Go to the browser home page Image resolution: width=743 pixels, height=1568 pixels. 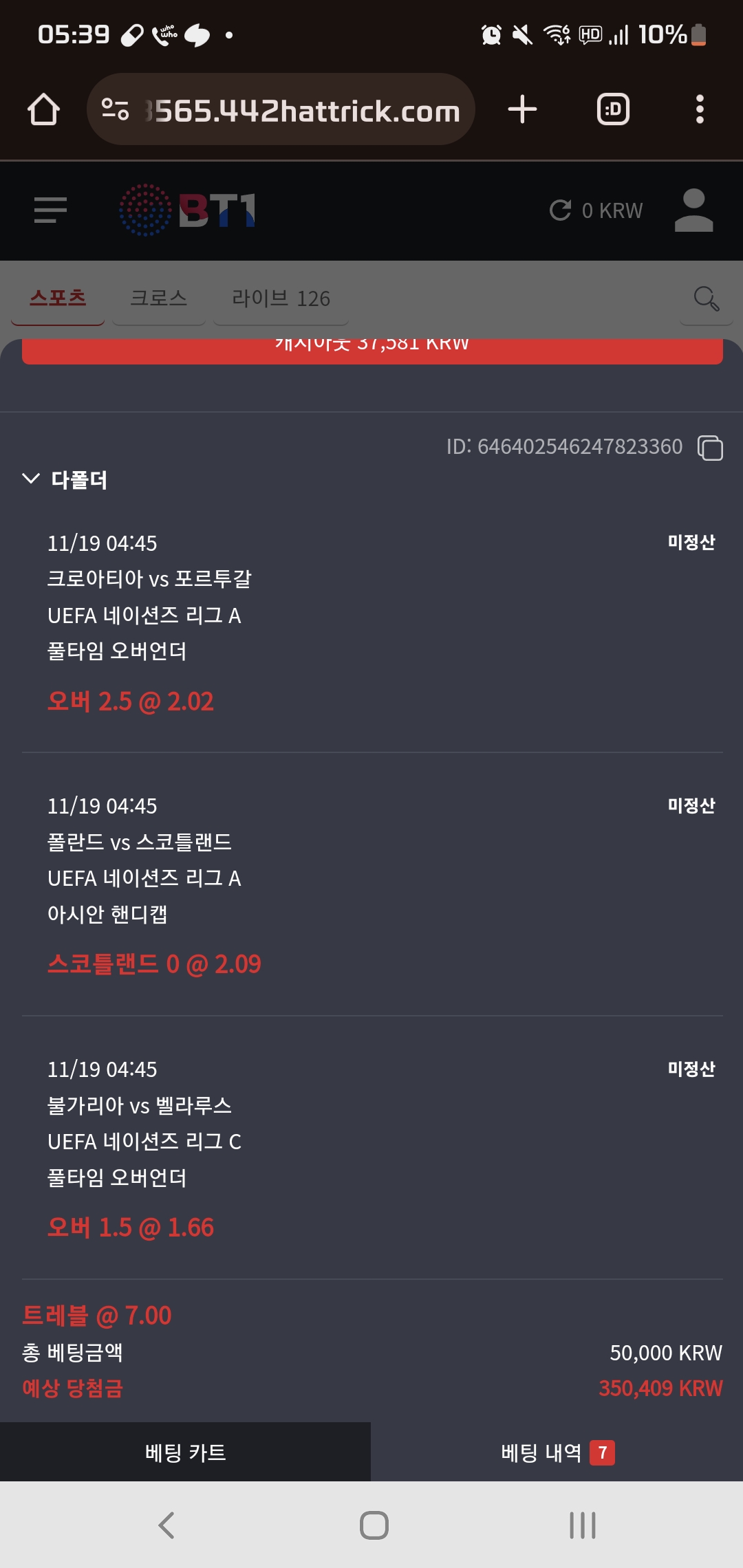pos(43,110)
